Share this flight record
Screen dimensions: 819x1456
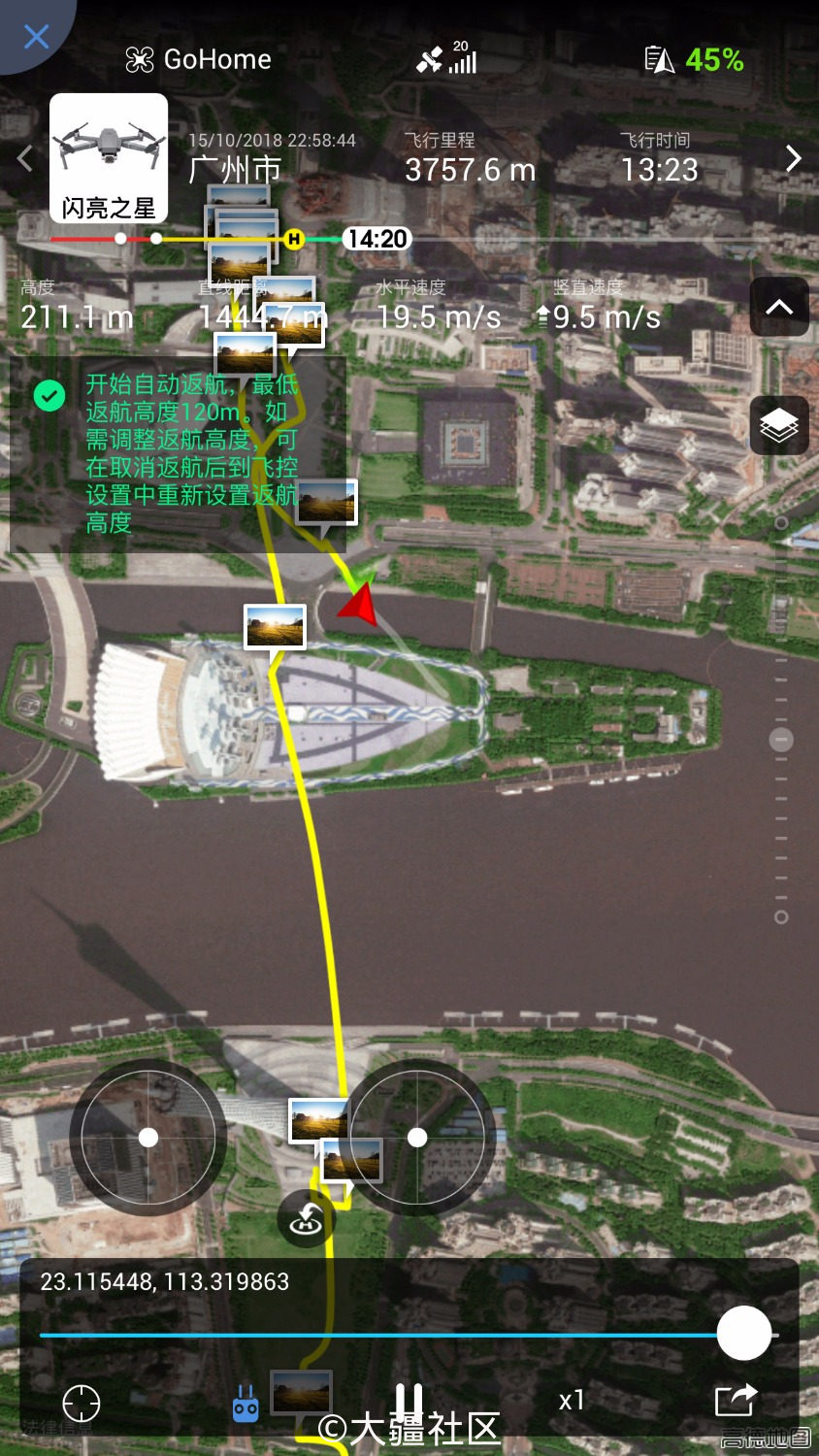click(x=736, y=1400)
